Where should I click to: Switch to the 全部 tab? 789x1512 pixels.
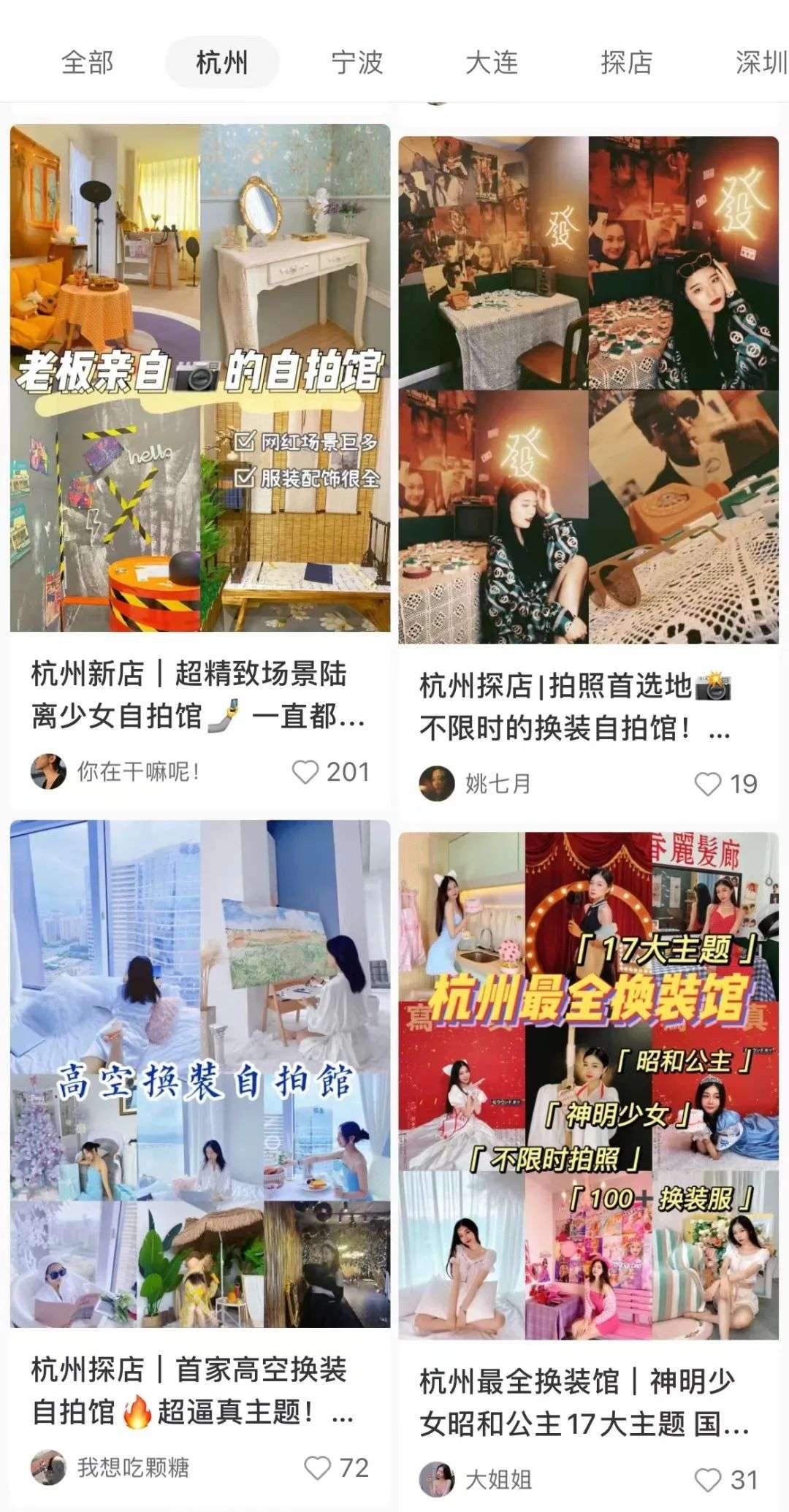[88, 63]
